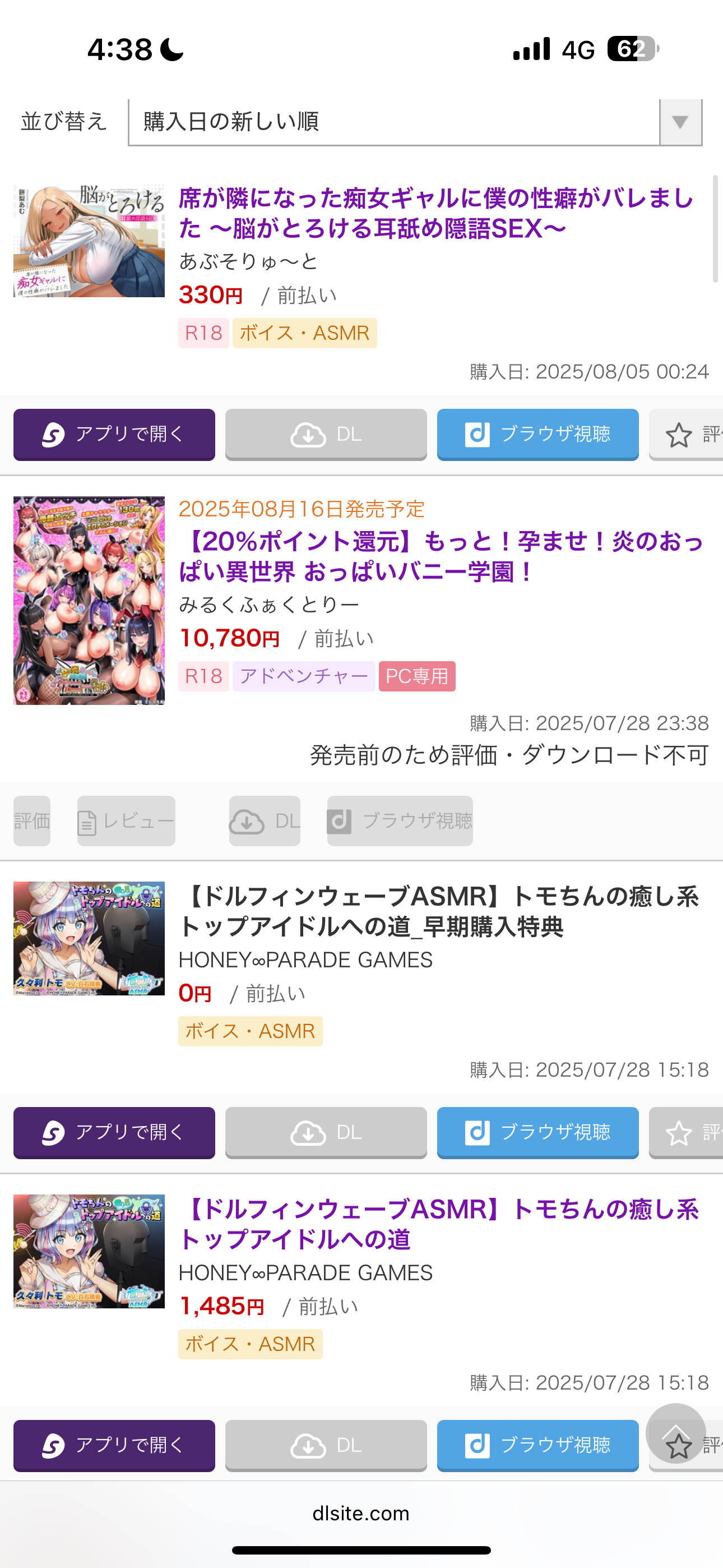
Task: Open the 【20%ポイント還元】 adventure title link
Action: pos(441,556)
